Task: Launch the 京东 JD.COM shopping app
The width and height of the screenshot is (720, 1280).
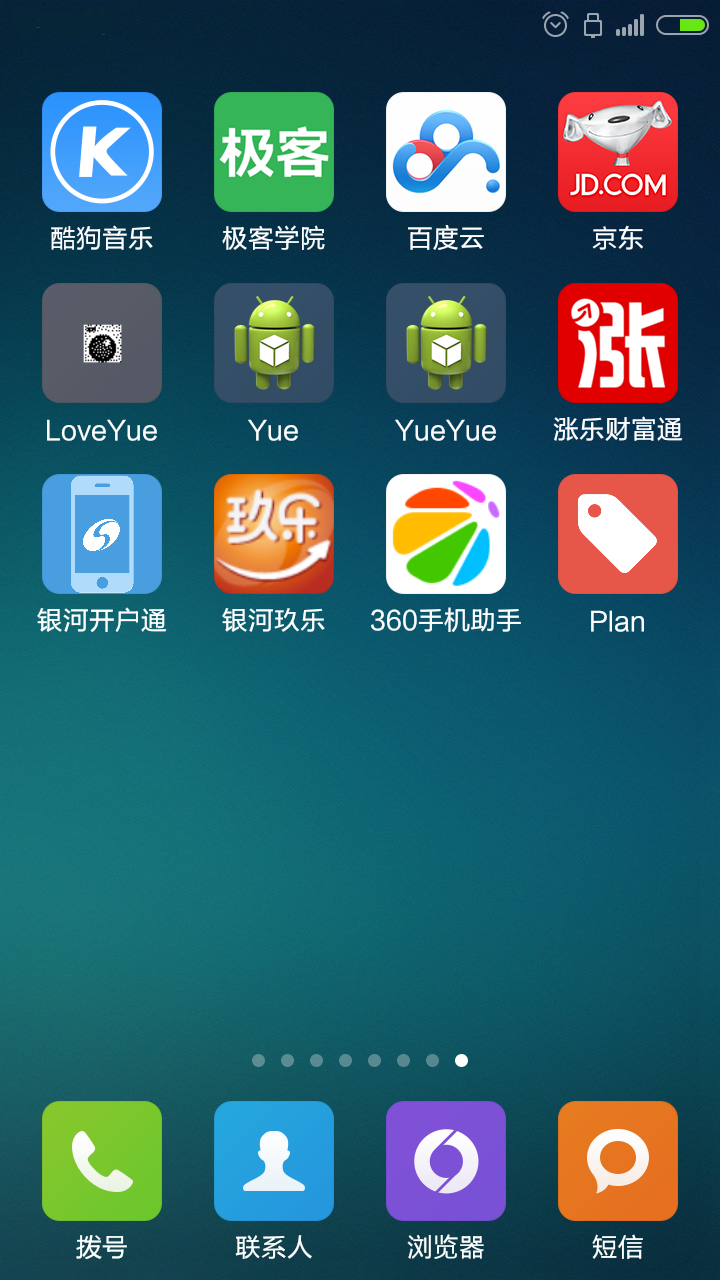Action: pos(618,152)
